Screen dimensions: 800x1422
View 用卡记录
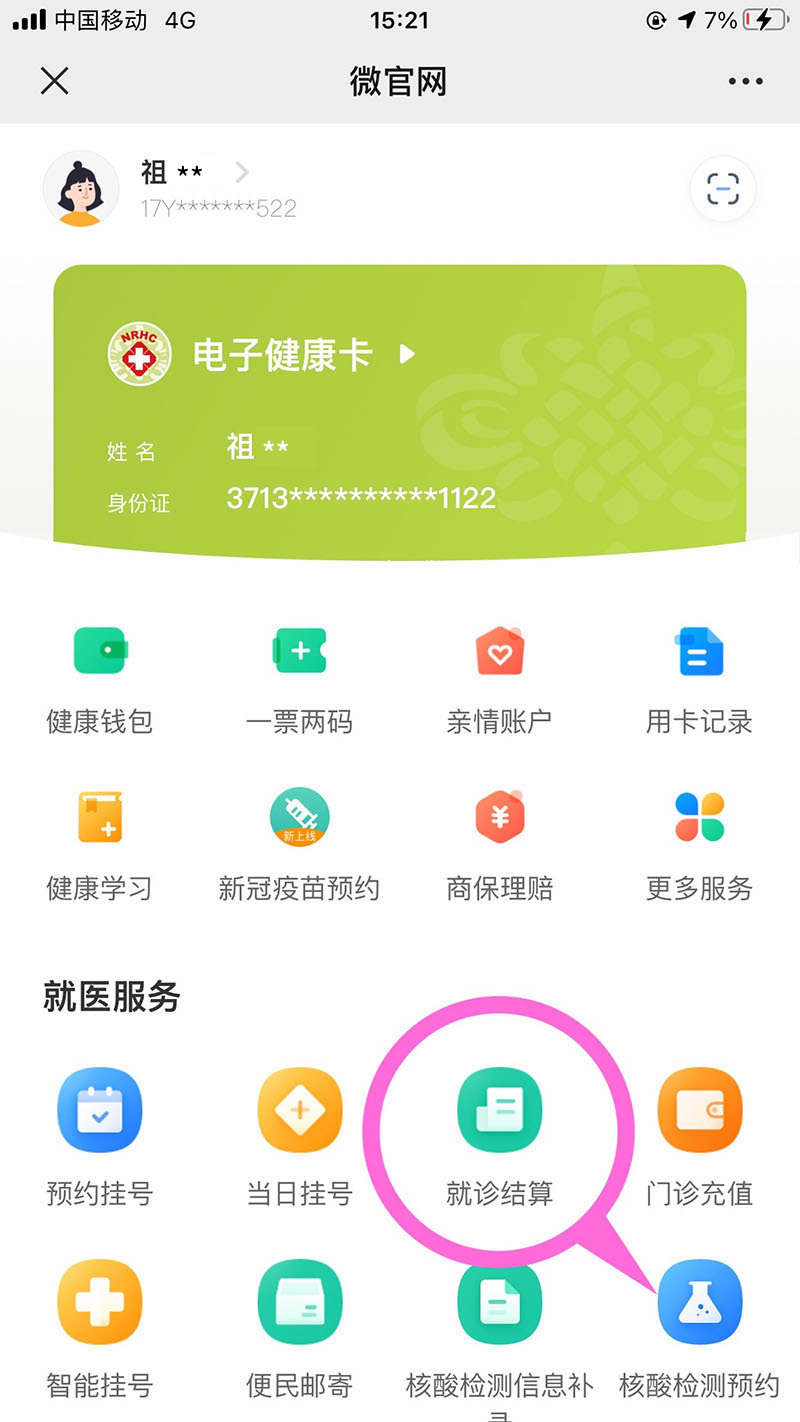click(699, 678)
